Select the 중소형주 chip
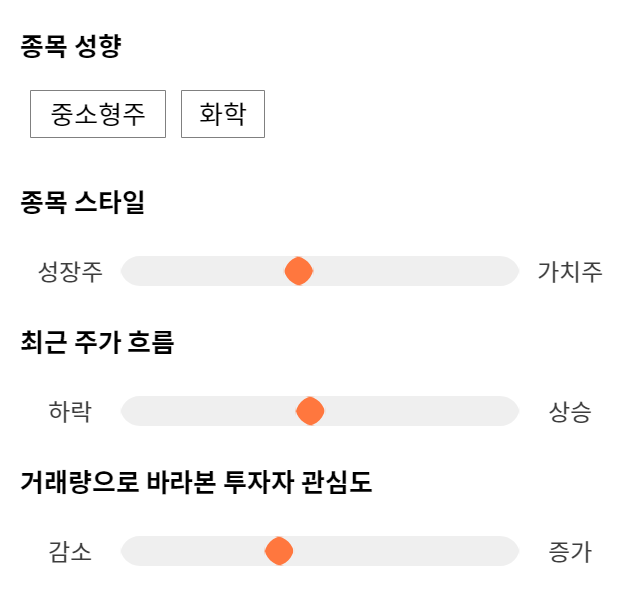This screenshot has height=606, width=640. tap(98, 114)
